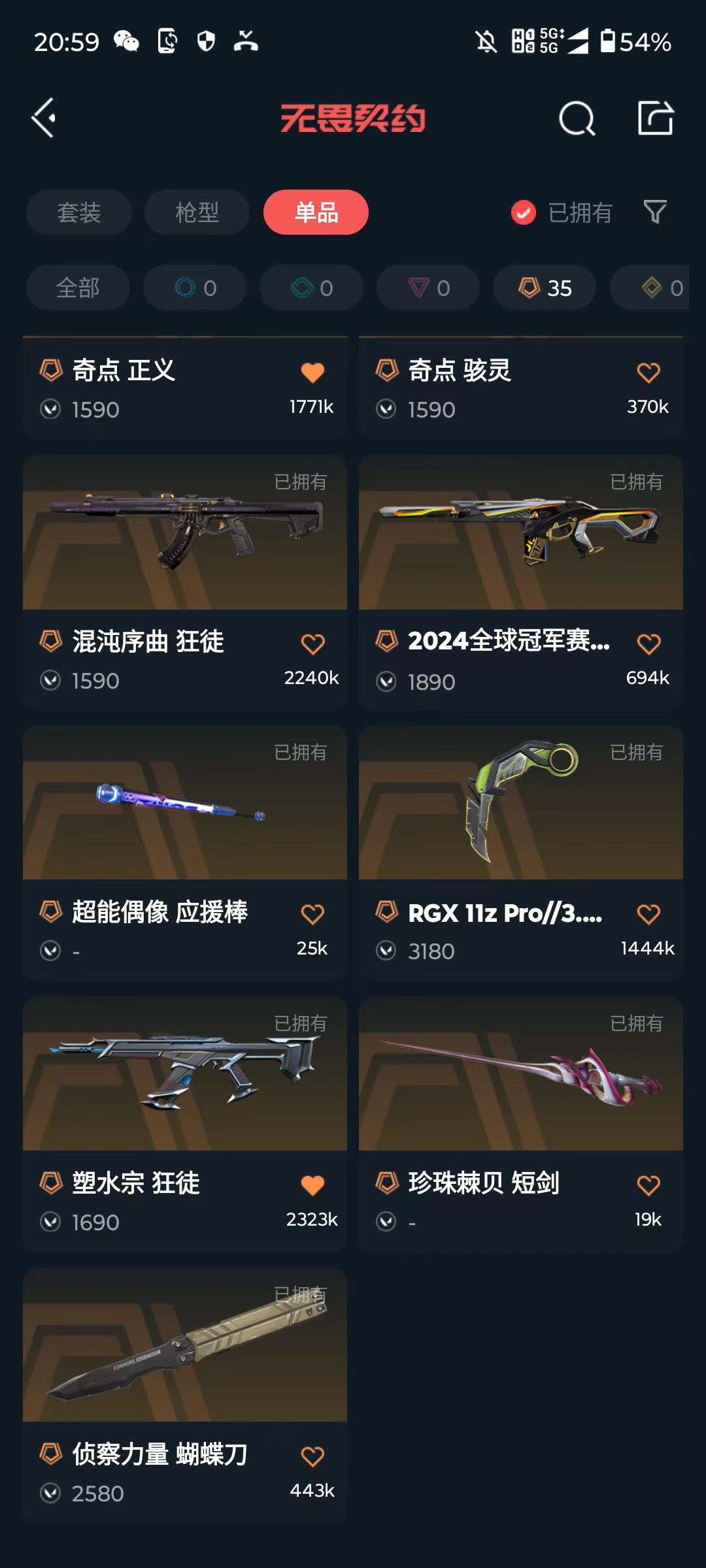Select the blue rarity tier icon
The width and height of the screenshot is (706, 1568).
click(x=195, y=287)
